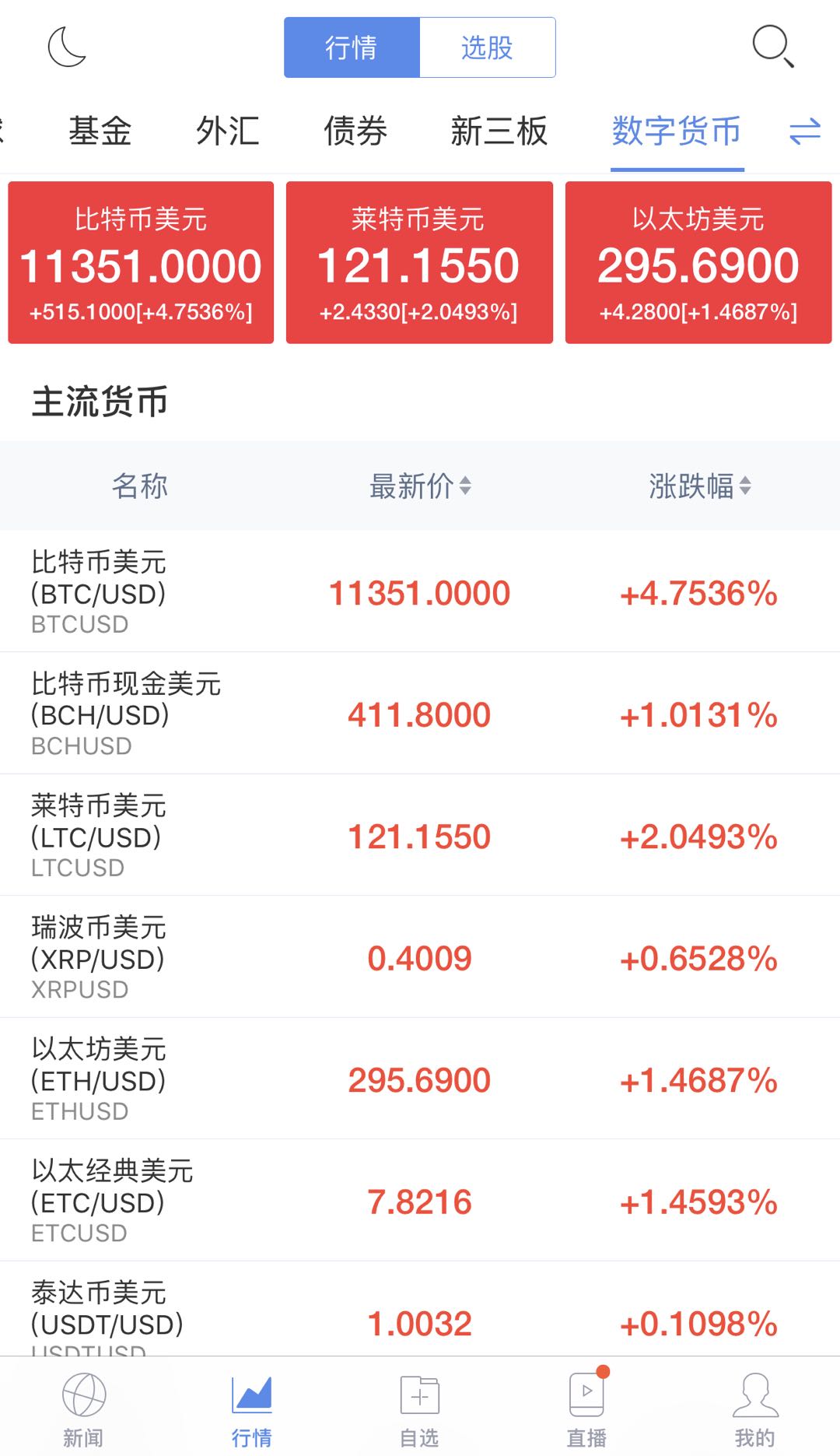Go to the 自选 bottom tab
Image resolution: width=840 pixels, height=1456 pixels.
420,1409
